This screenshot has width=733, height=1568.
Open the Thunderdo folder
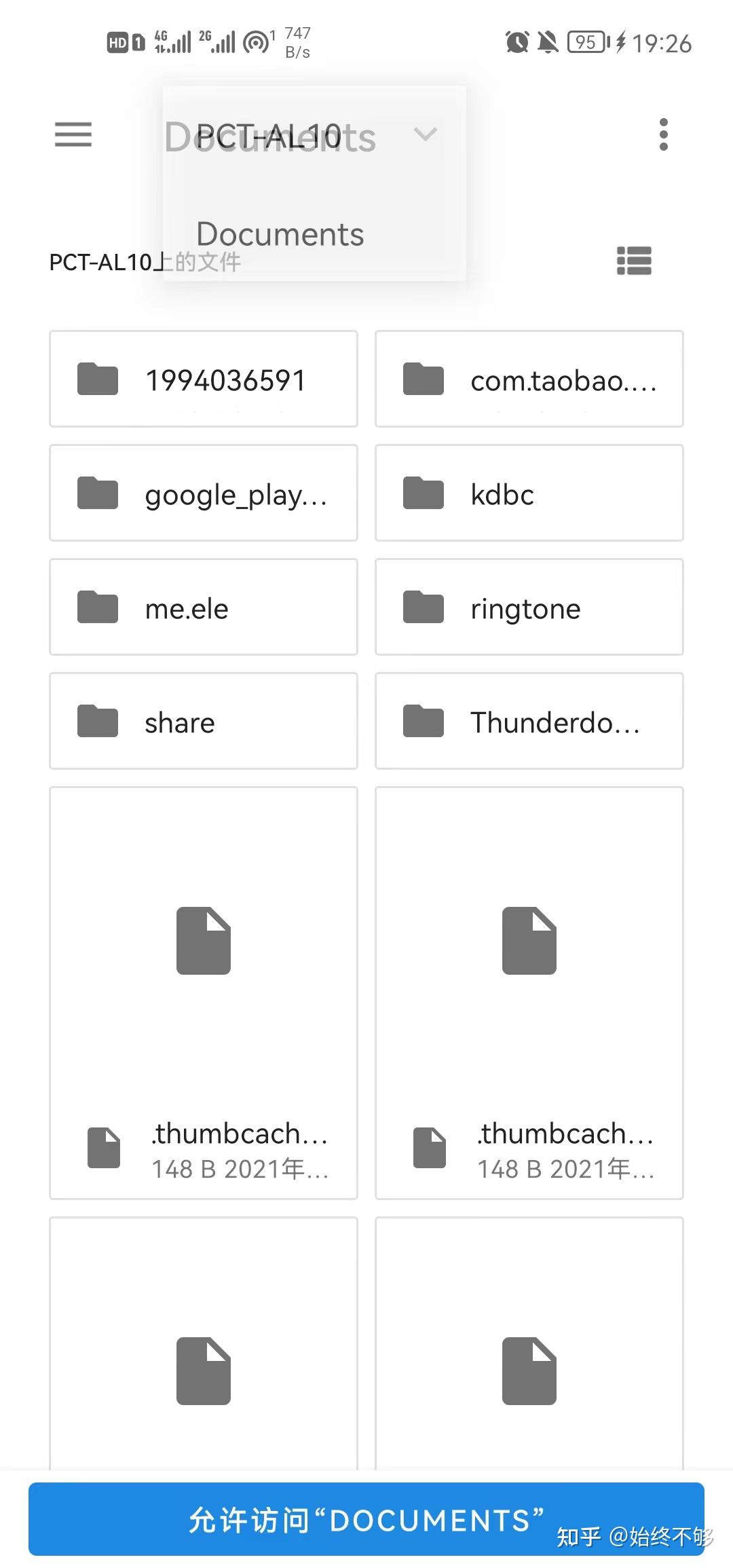tap(529, 721)
